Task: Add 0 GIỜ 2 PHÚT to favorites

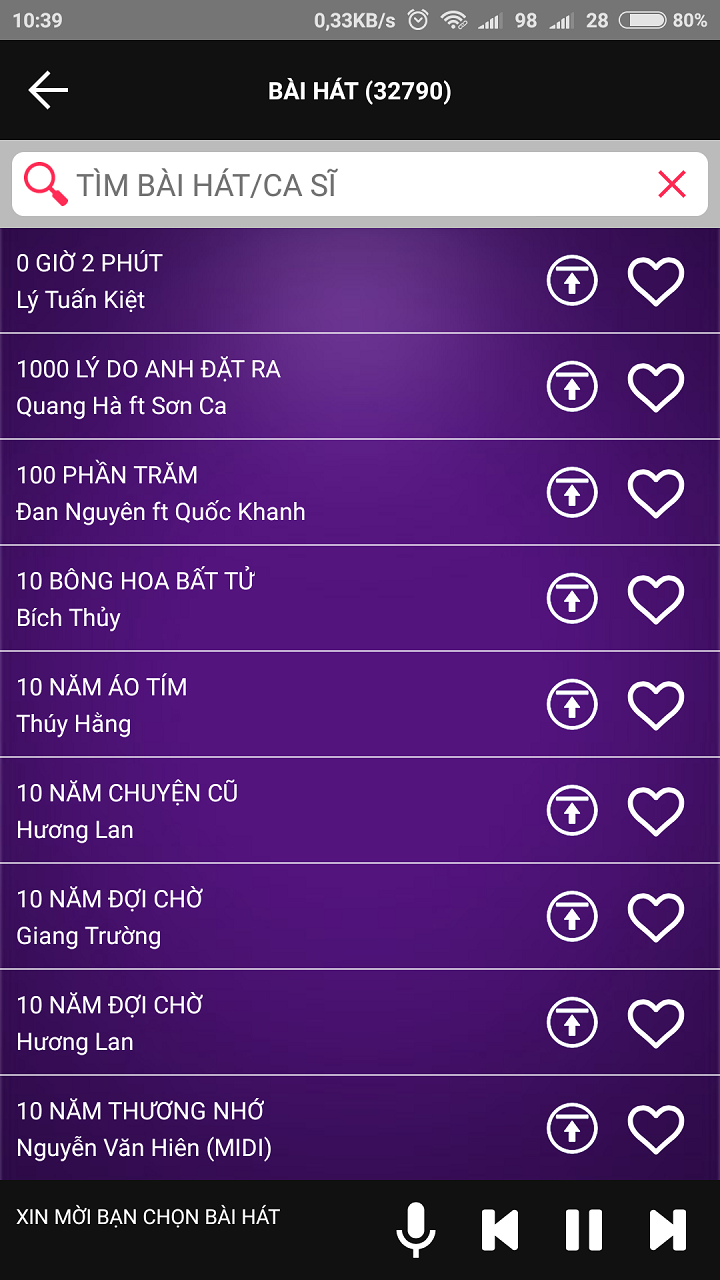Action: point(656,281)
